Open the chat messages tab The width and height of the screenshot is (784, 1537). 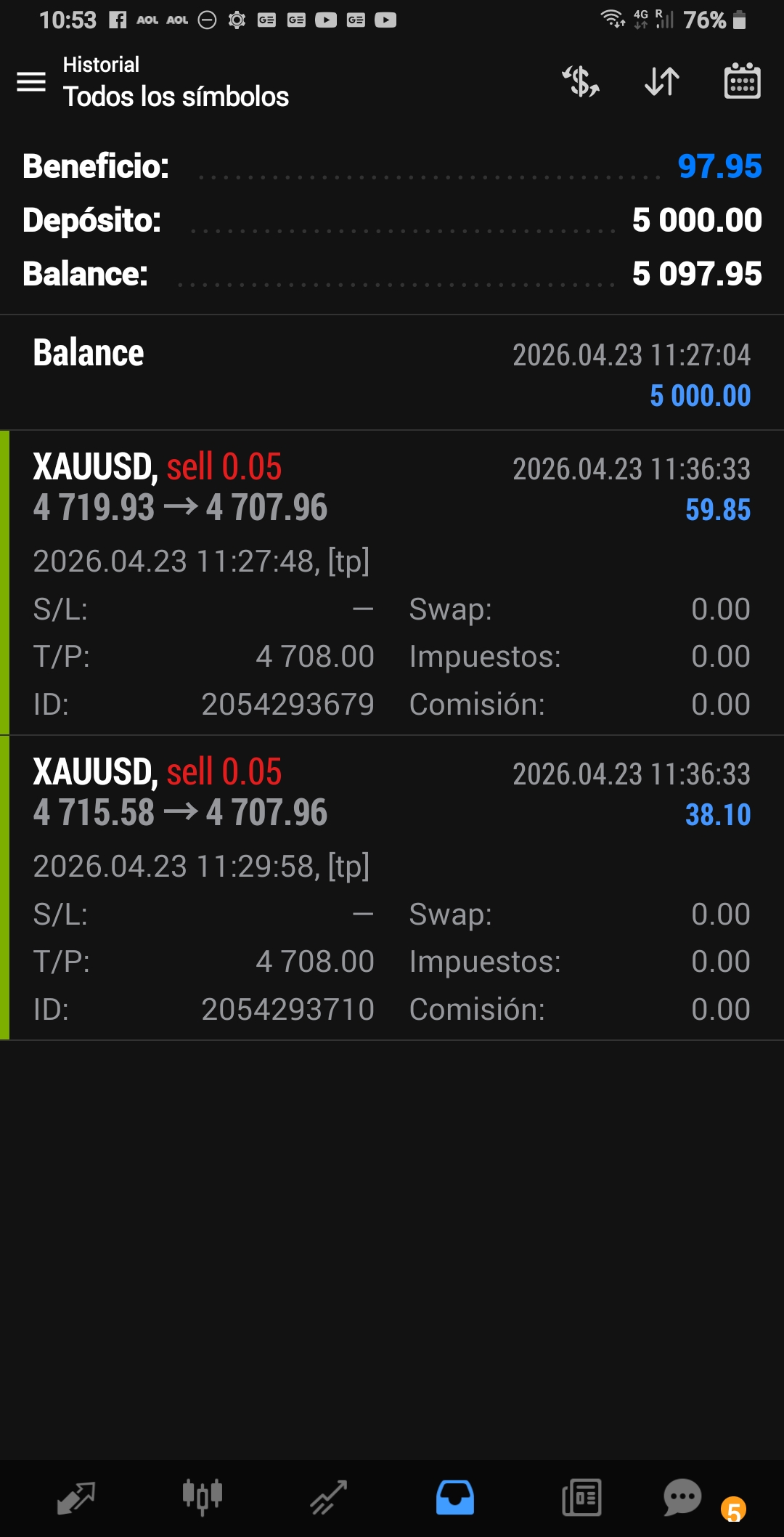(682, 1498)
